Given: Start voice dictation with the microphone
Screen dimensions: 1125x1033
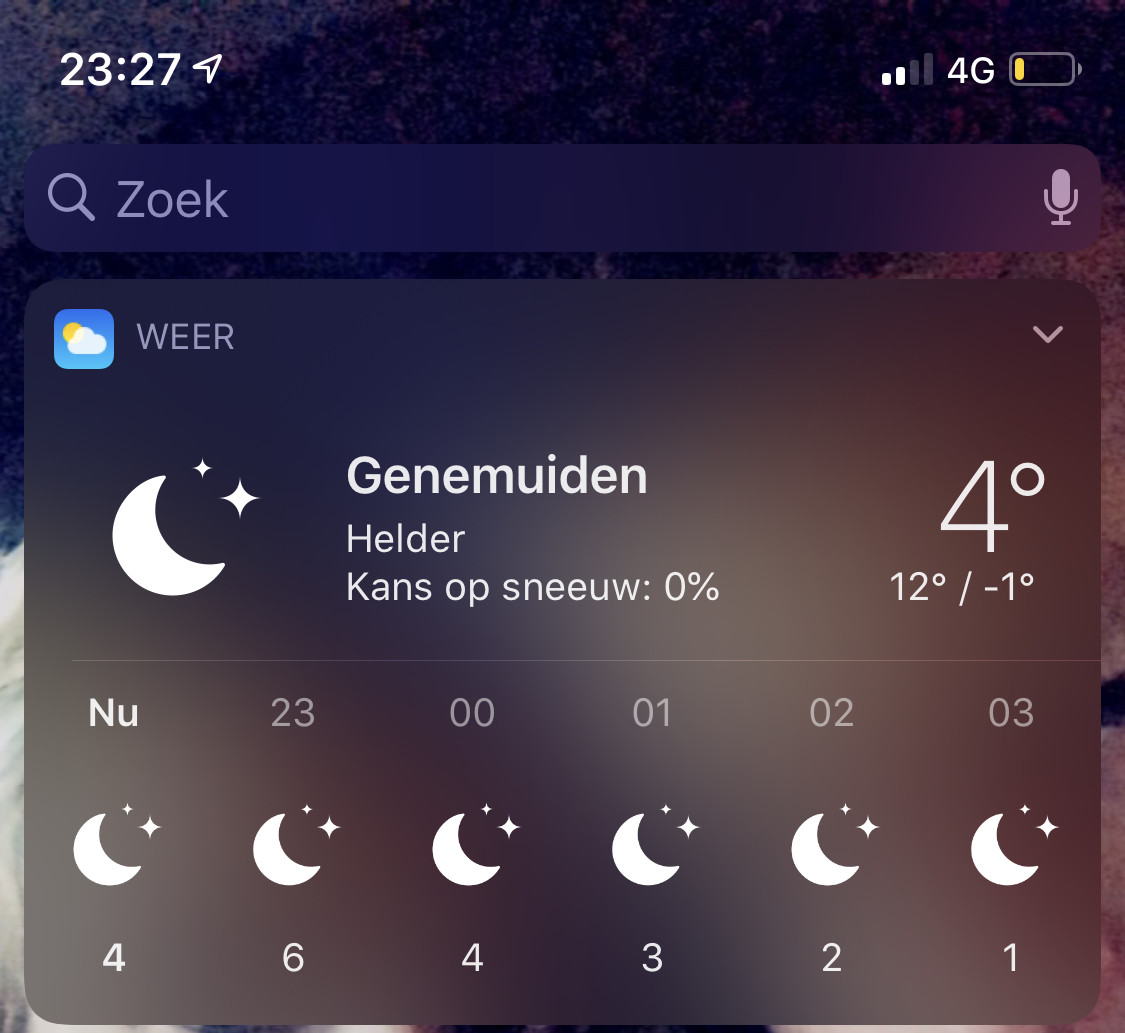Looking at the screenshot, I should (1060, 197).
